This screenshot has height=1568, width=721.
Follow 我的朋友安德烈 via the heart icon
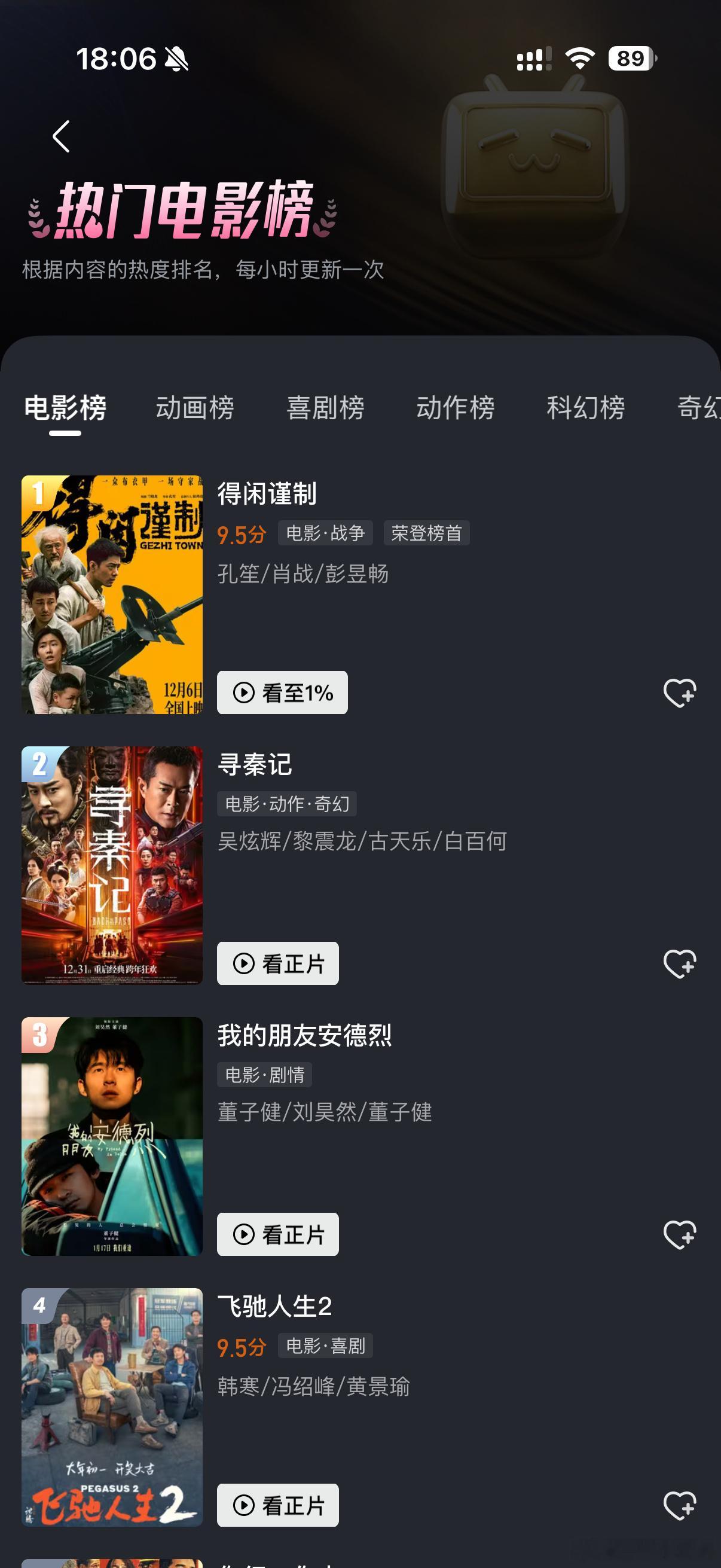click(x=679, y=1234)
